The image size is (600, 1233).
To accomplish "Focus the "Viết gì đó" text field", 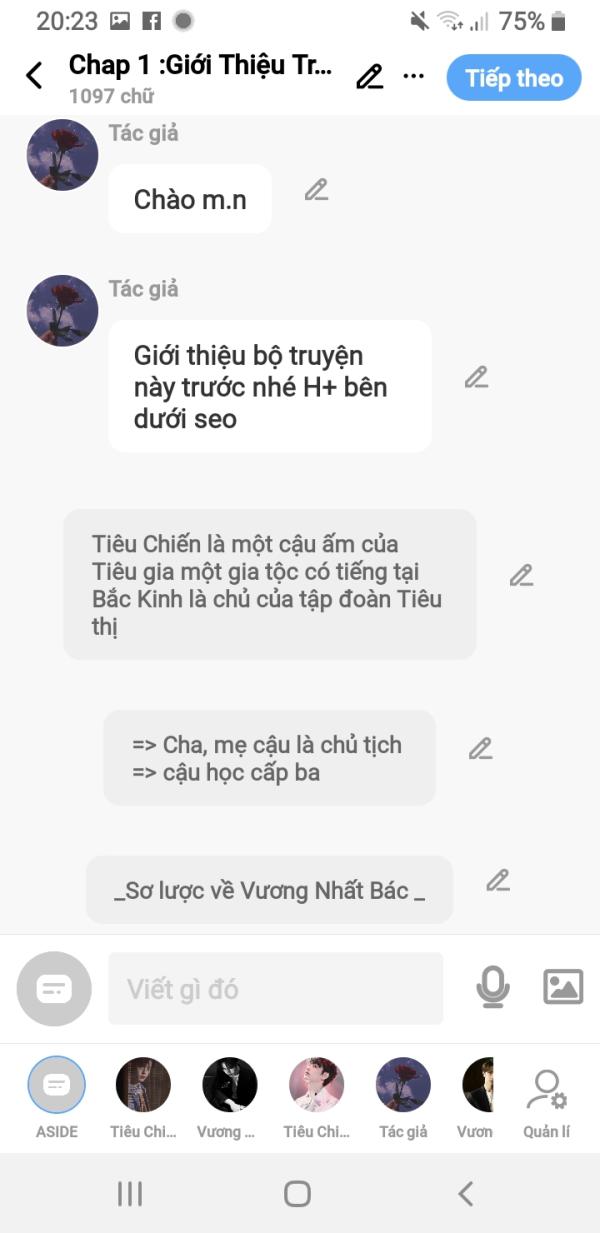I will (x=275, y=989).
